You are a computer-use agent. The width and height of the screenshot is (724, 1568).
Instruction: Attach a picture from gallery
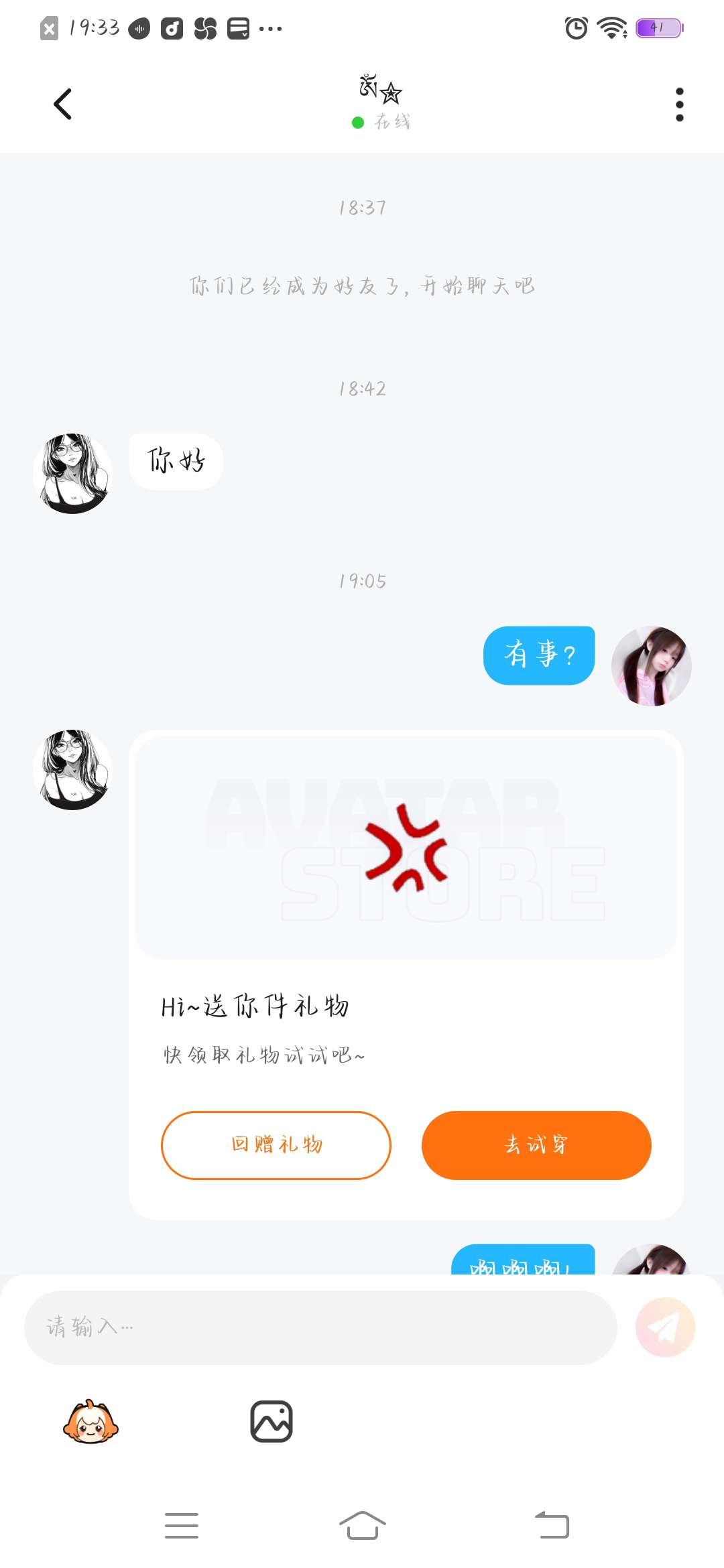(271, 1421)
